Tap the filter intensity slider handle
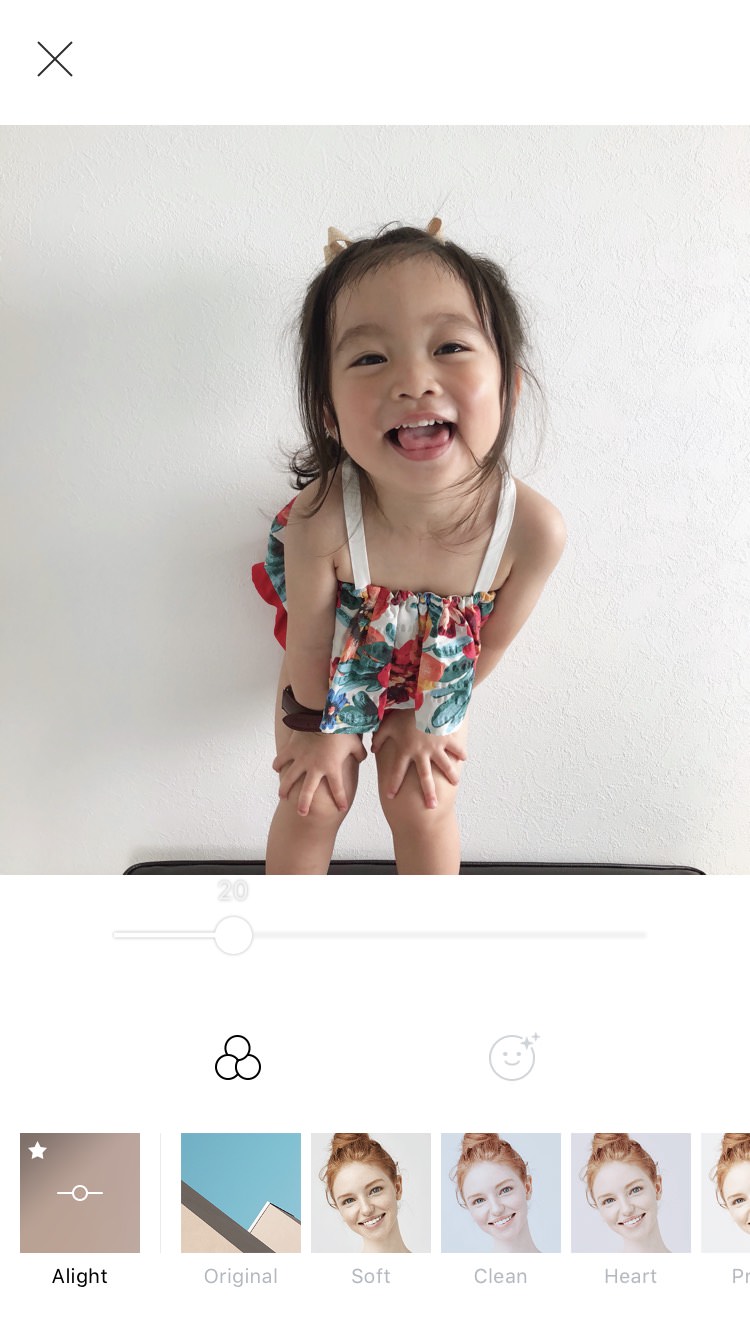750x1334 pixels. pyautogui.click(x=234, y=935)
